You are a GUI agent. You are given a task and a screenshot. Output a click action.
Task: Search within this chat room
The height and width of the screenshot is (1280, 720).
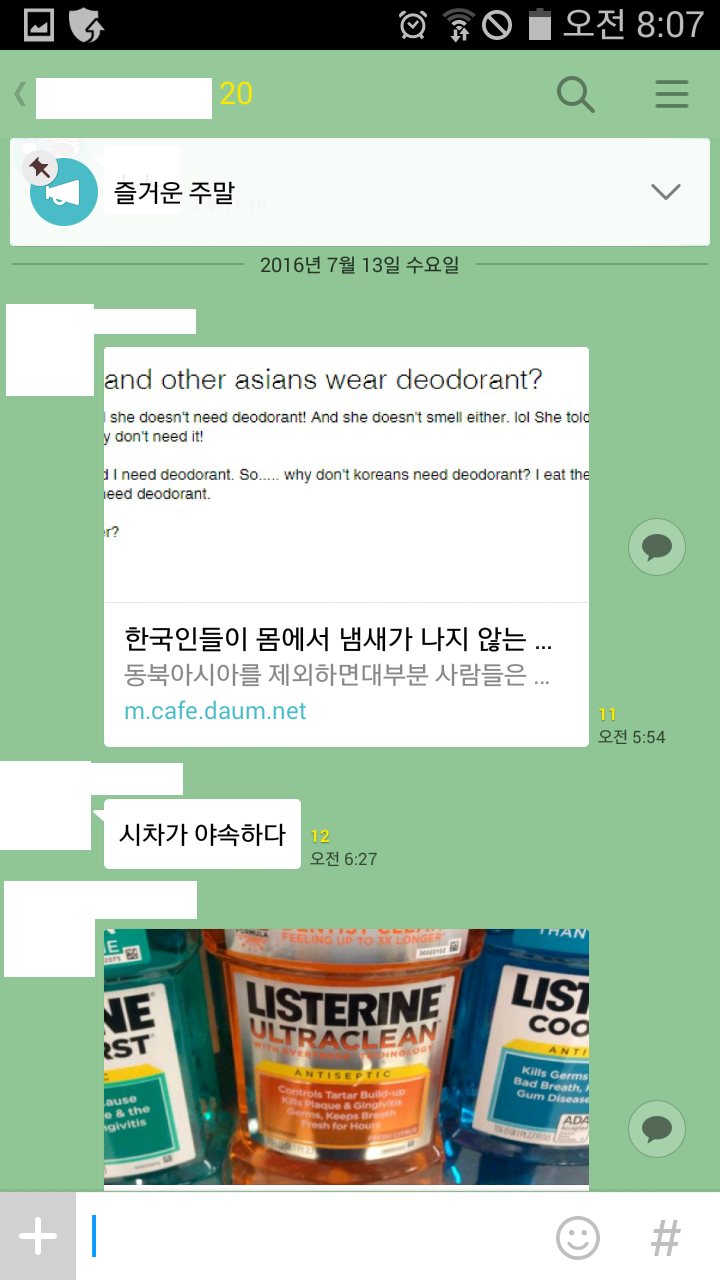click(x=575, y=95)
